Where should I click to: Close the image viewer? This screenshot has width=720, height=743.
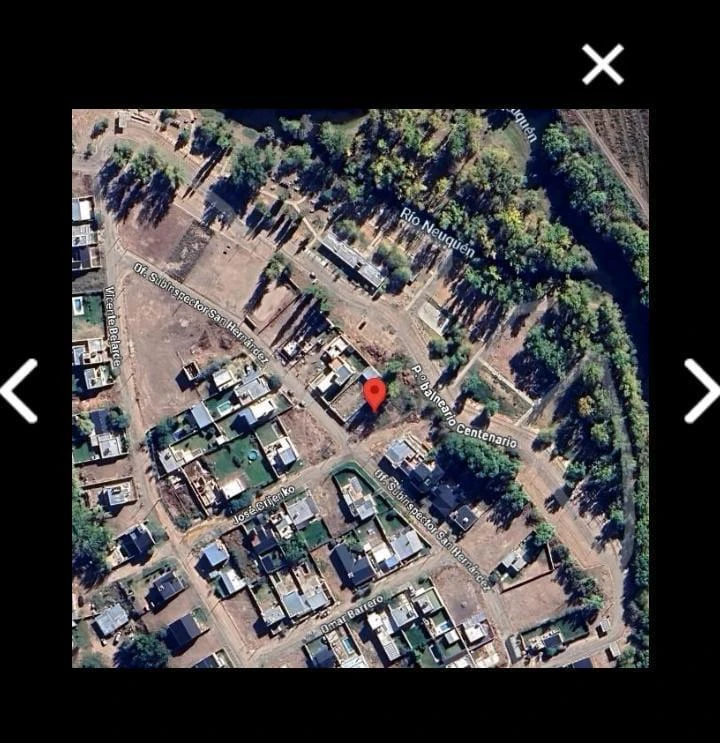pyautogui.click(x=603, y=64)
